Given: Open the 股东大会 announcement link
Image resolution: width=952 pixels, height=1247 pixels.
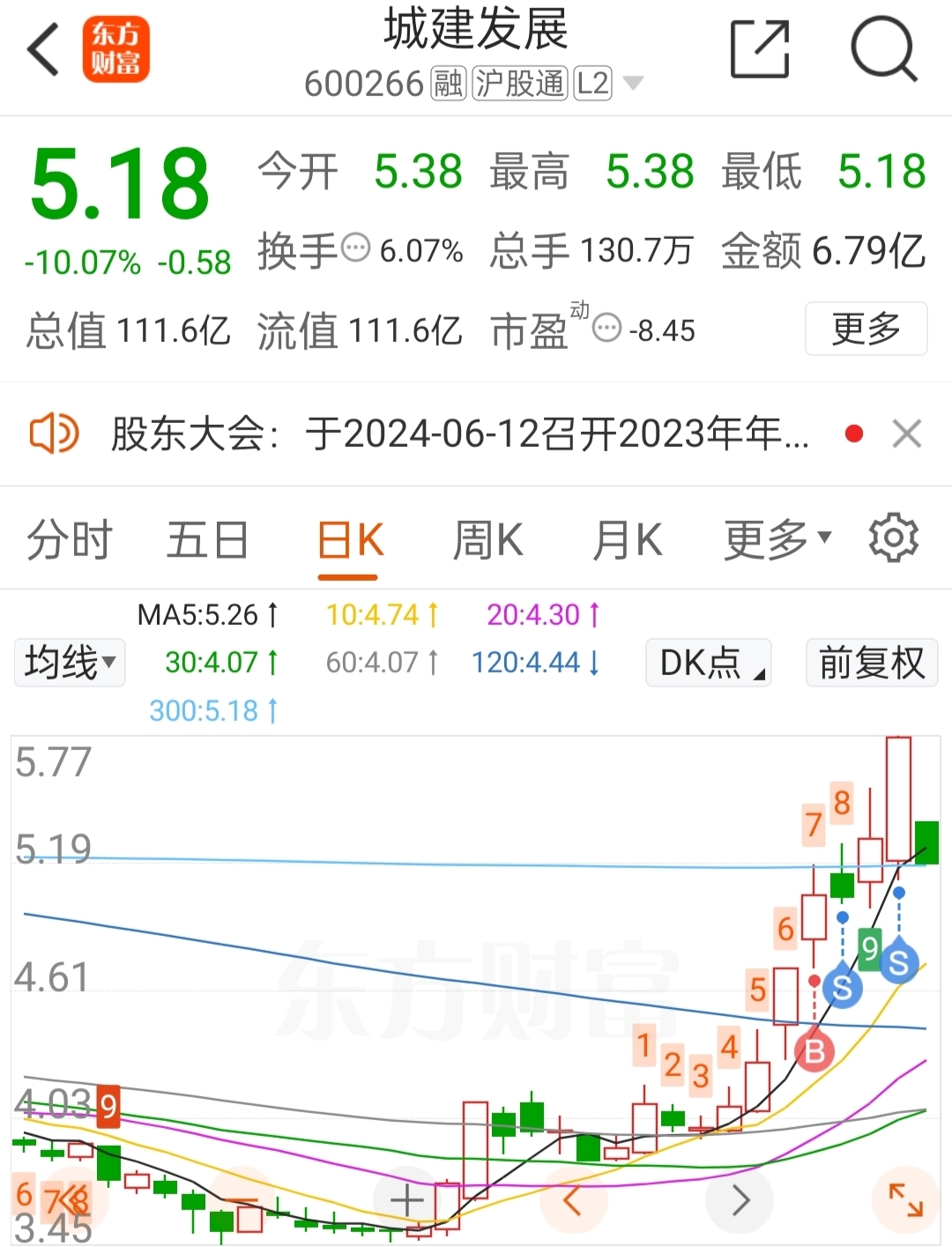Looking at the screenshot, I should click(x=458, y=434).
